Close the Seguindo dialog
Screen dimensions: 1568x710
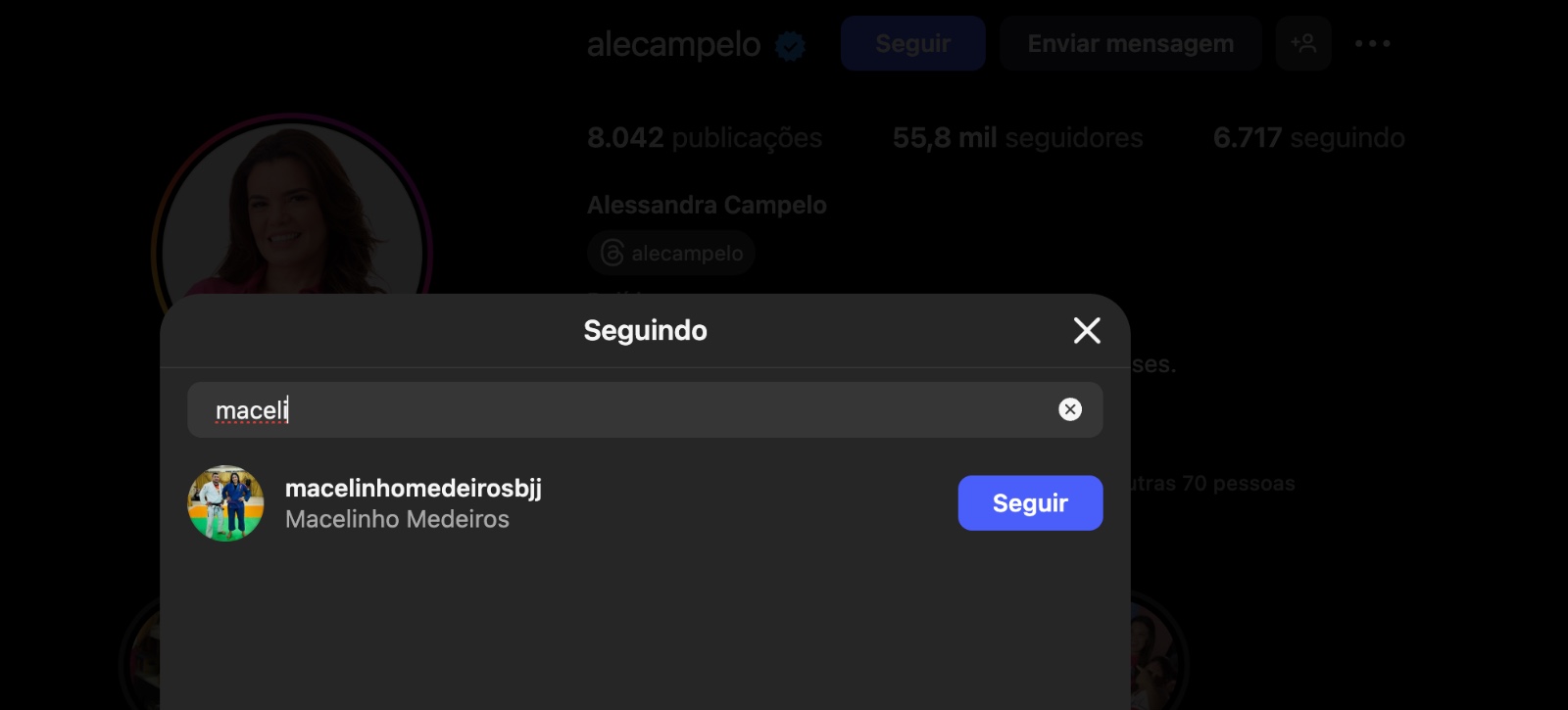pos(1087,331)
